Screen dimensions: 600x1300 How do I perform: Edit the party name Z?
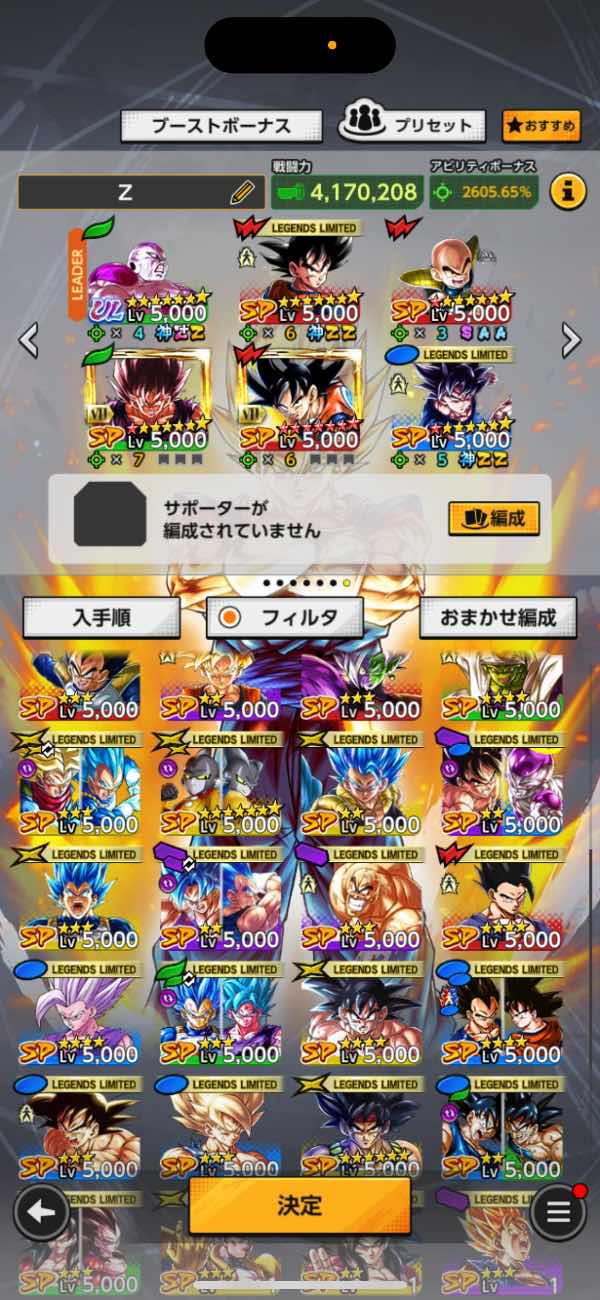tap(241, 192)
